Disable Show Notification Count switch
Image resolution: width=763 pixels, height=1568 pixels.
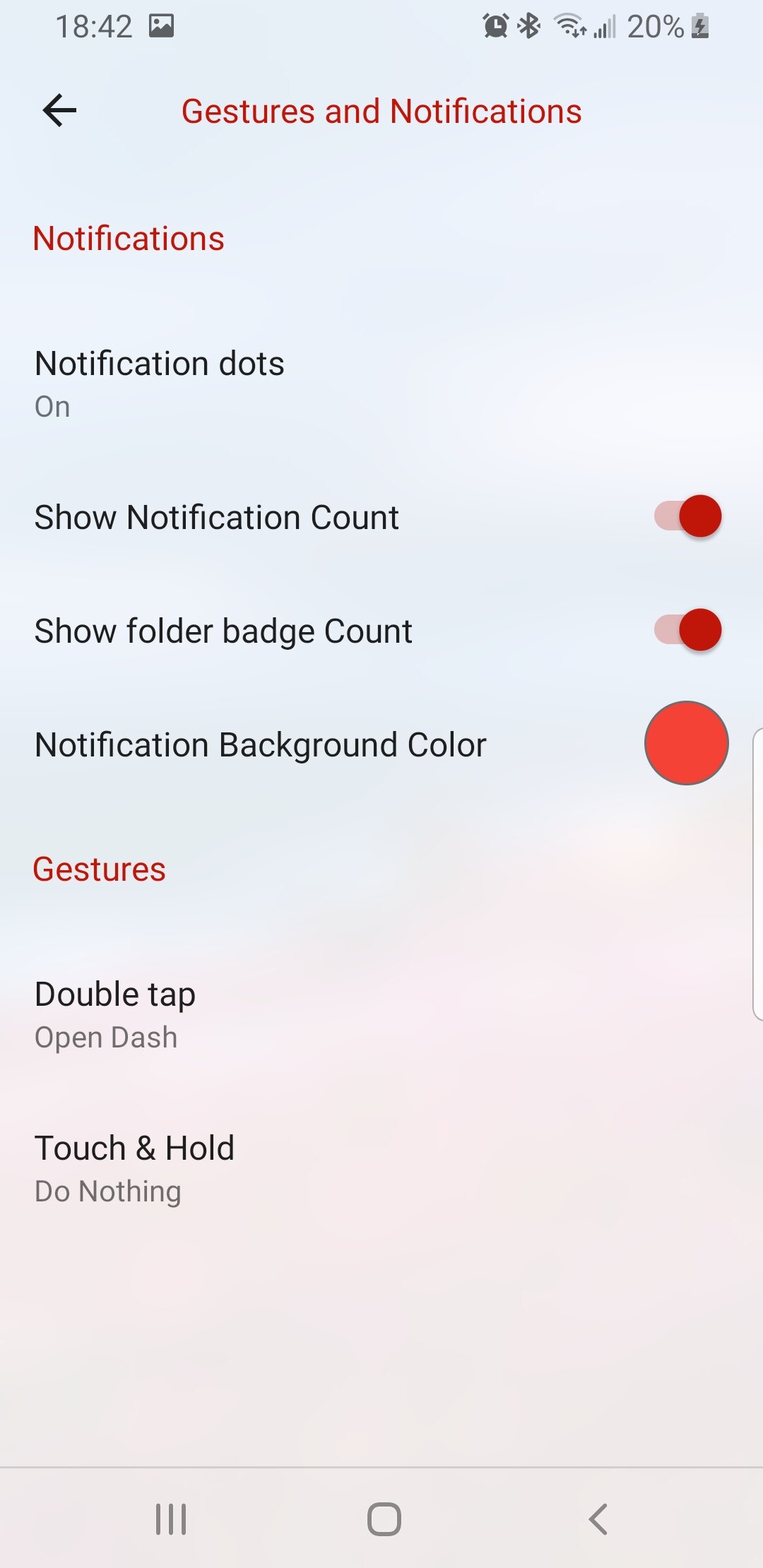tap(687, 516)
